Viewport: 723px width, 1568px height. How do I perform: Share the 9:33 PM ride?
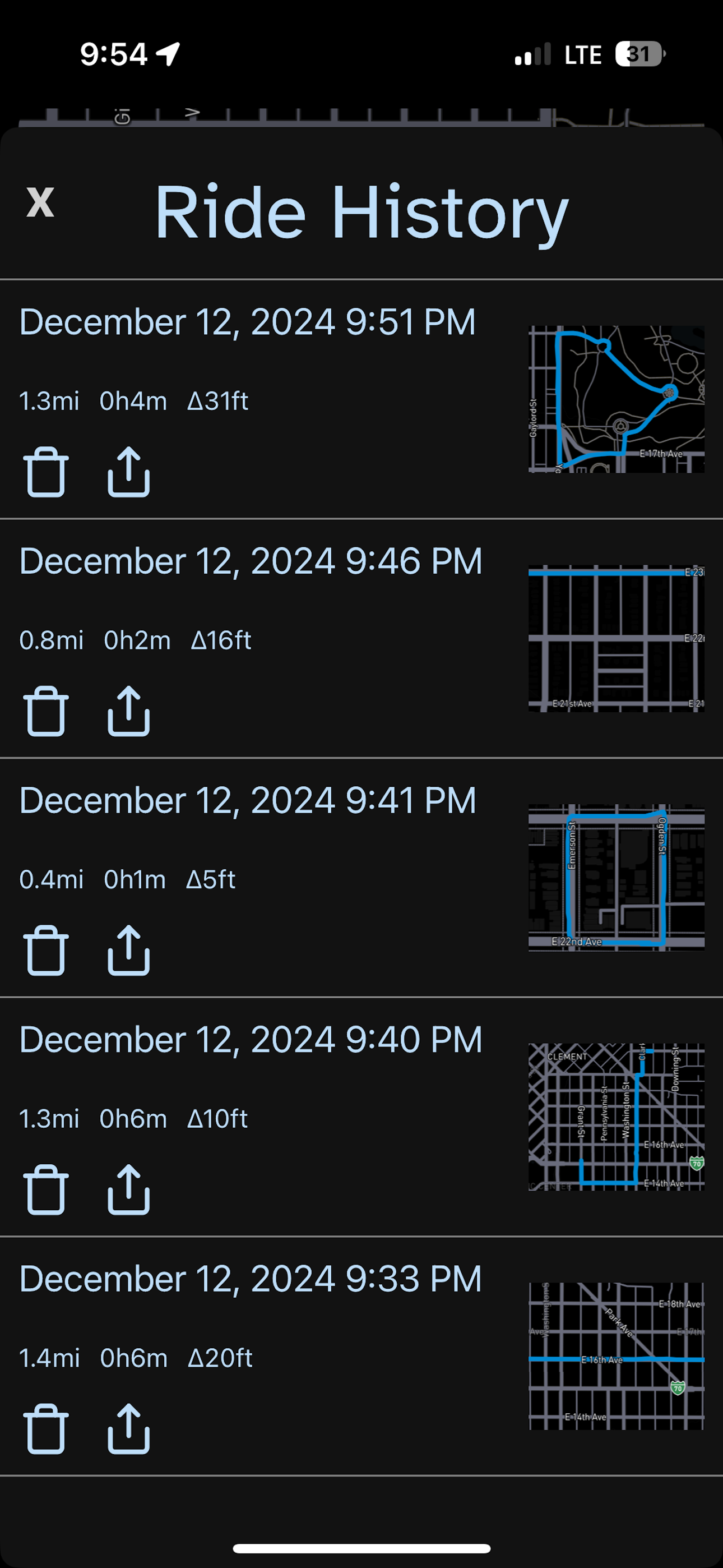pyautogui.click(x=128, y=1428)
